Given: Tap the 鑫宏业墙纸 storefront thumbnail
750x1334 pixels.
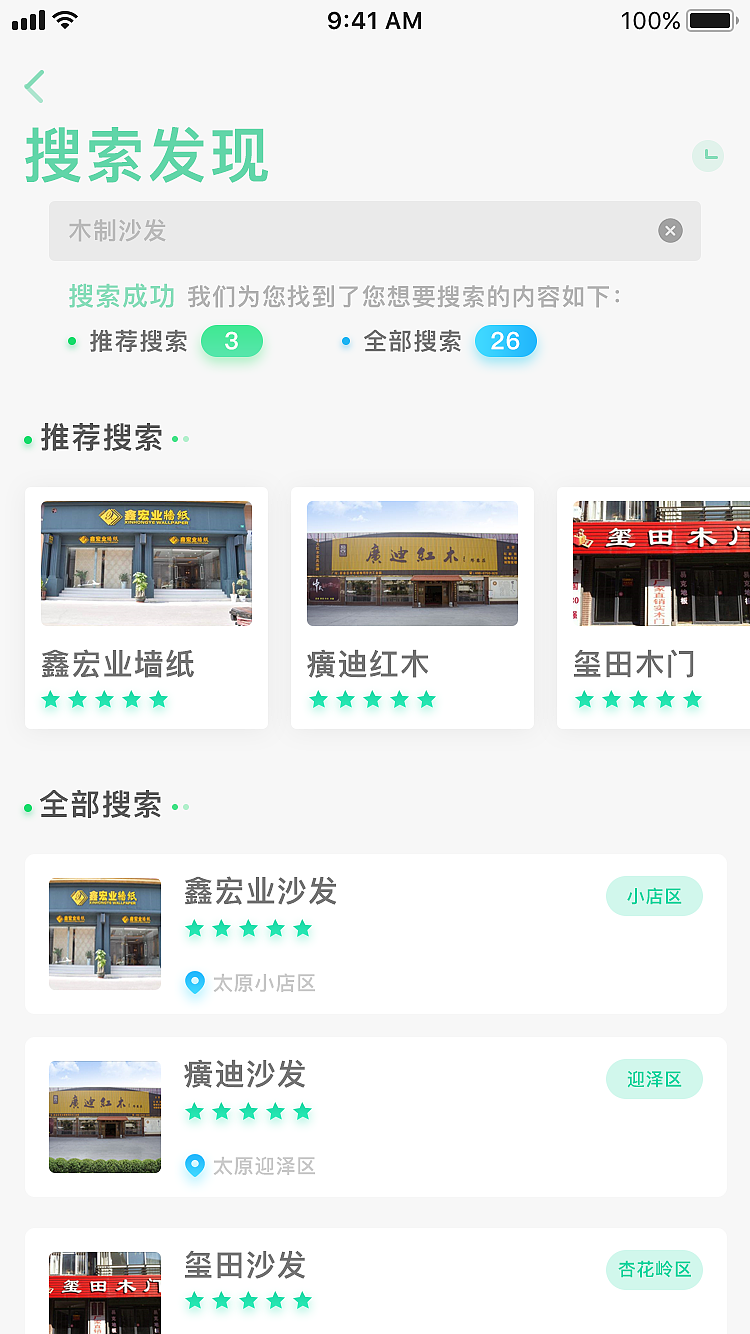Looking at the screenshot, I should (146, 563).
